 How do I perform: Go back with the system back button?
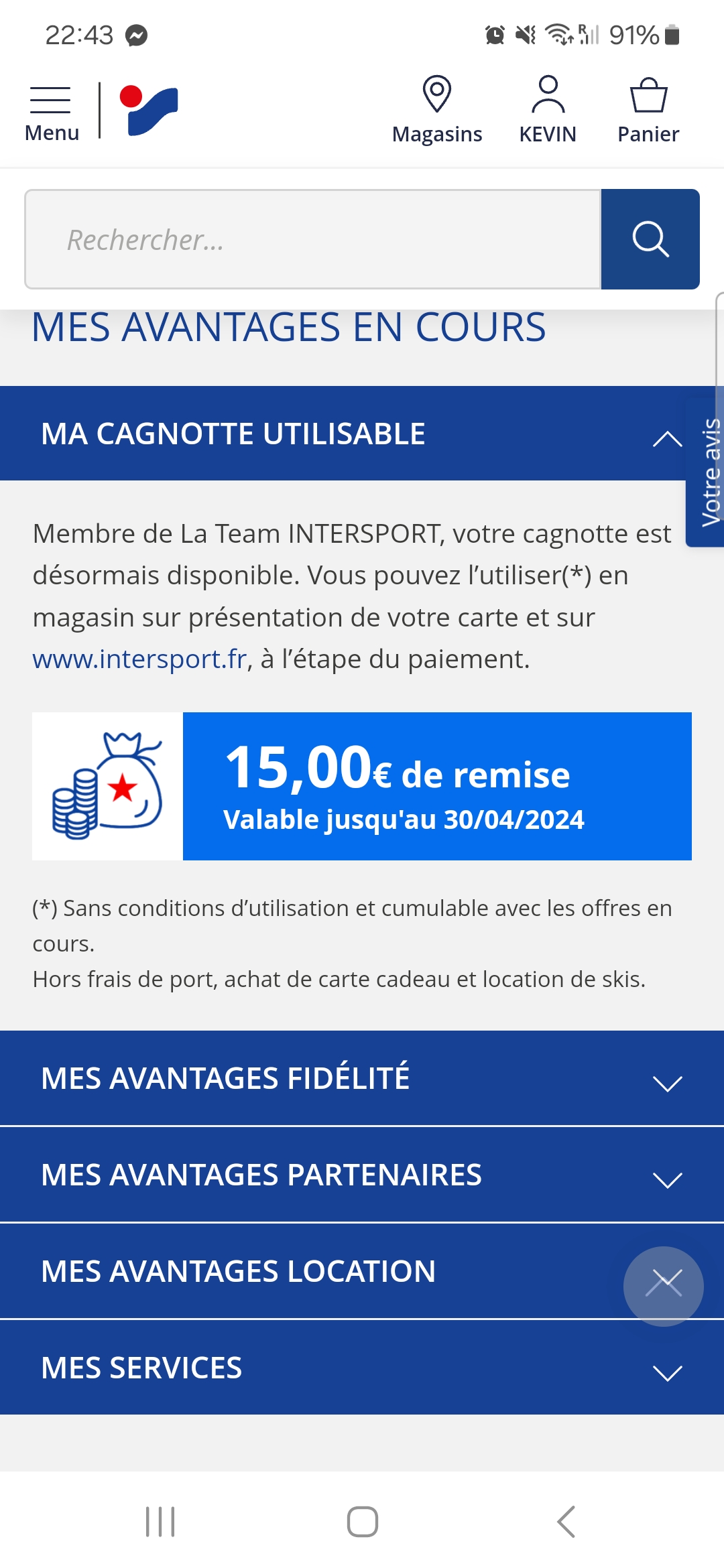tap(566, 1521)
